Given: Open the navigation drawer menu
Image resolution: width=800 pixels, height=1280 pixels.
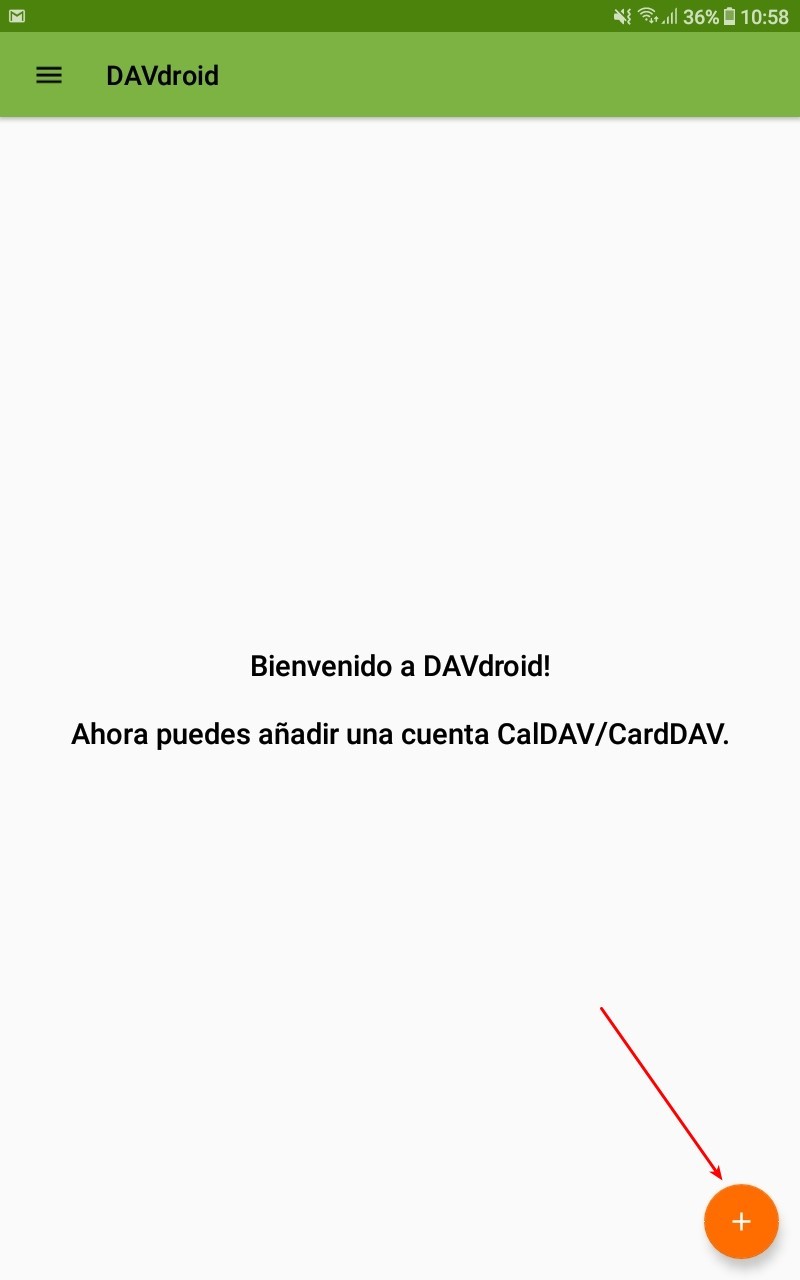Looking at the screenshot, I should pos(49,75).
